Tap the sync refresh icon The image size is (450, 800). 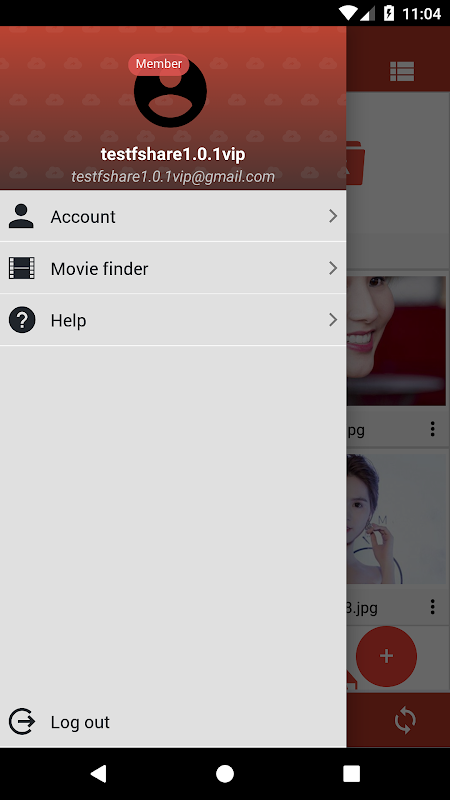point(406,721)
